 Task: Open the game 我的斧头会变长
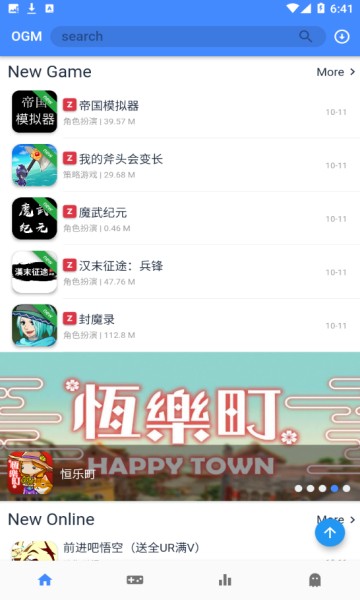coord(180,165)
